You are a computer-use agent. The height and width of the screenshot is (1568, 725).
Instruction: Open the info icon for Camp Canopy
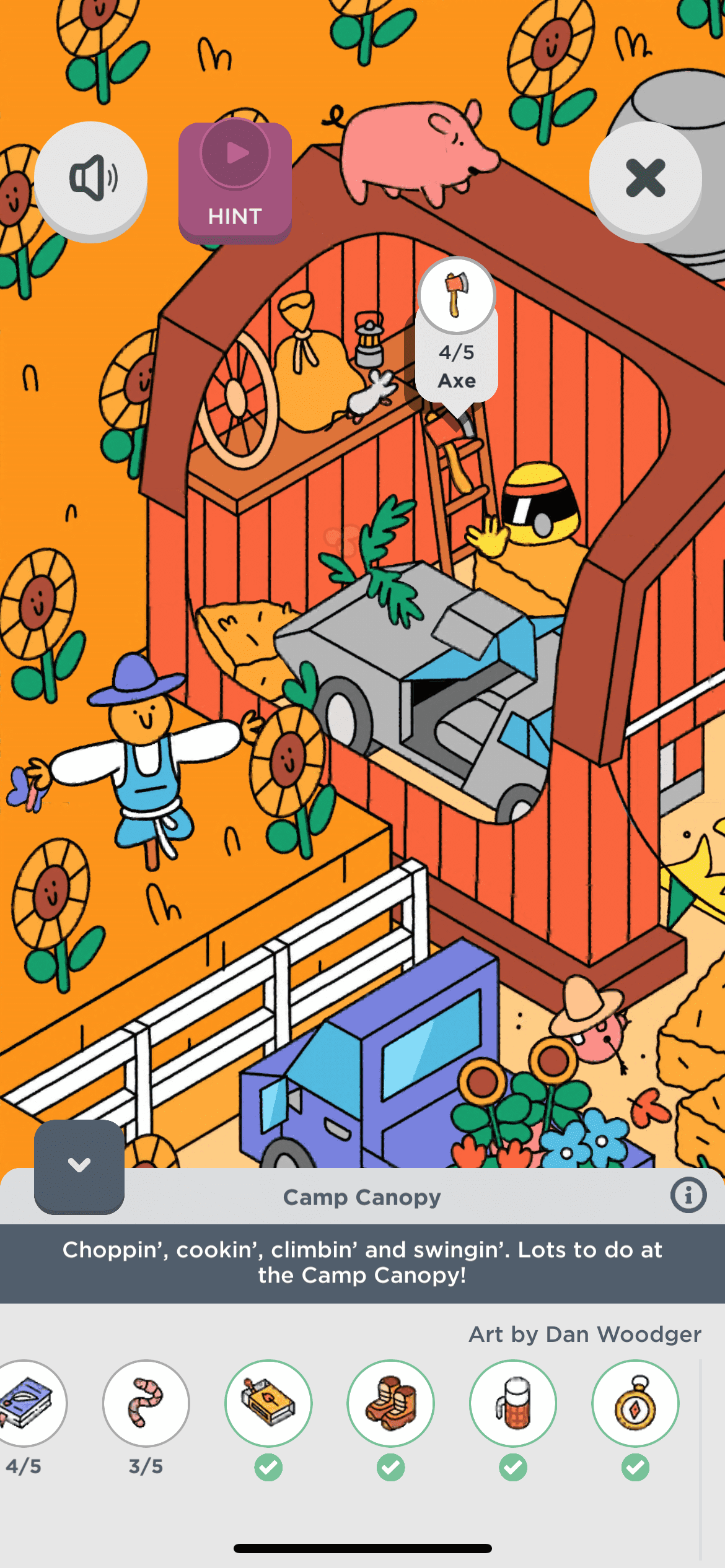pos(688,1195)
